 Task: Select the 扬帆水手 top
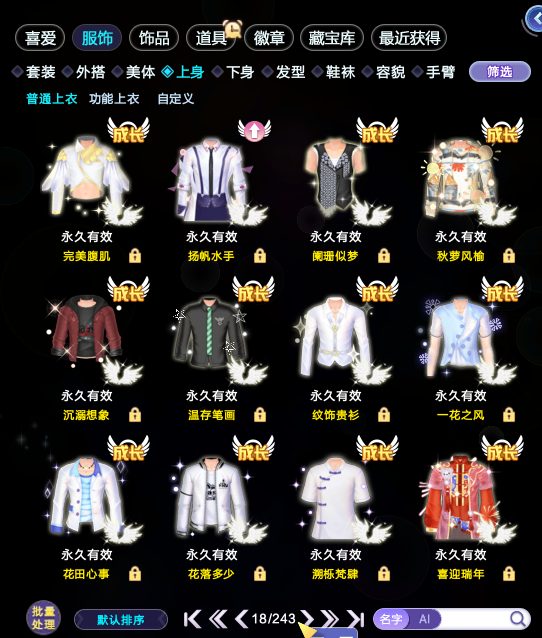(212, 181)
